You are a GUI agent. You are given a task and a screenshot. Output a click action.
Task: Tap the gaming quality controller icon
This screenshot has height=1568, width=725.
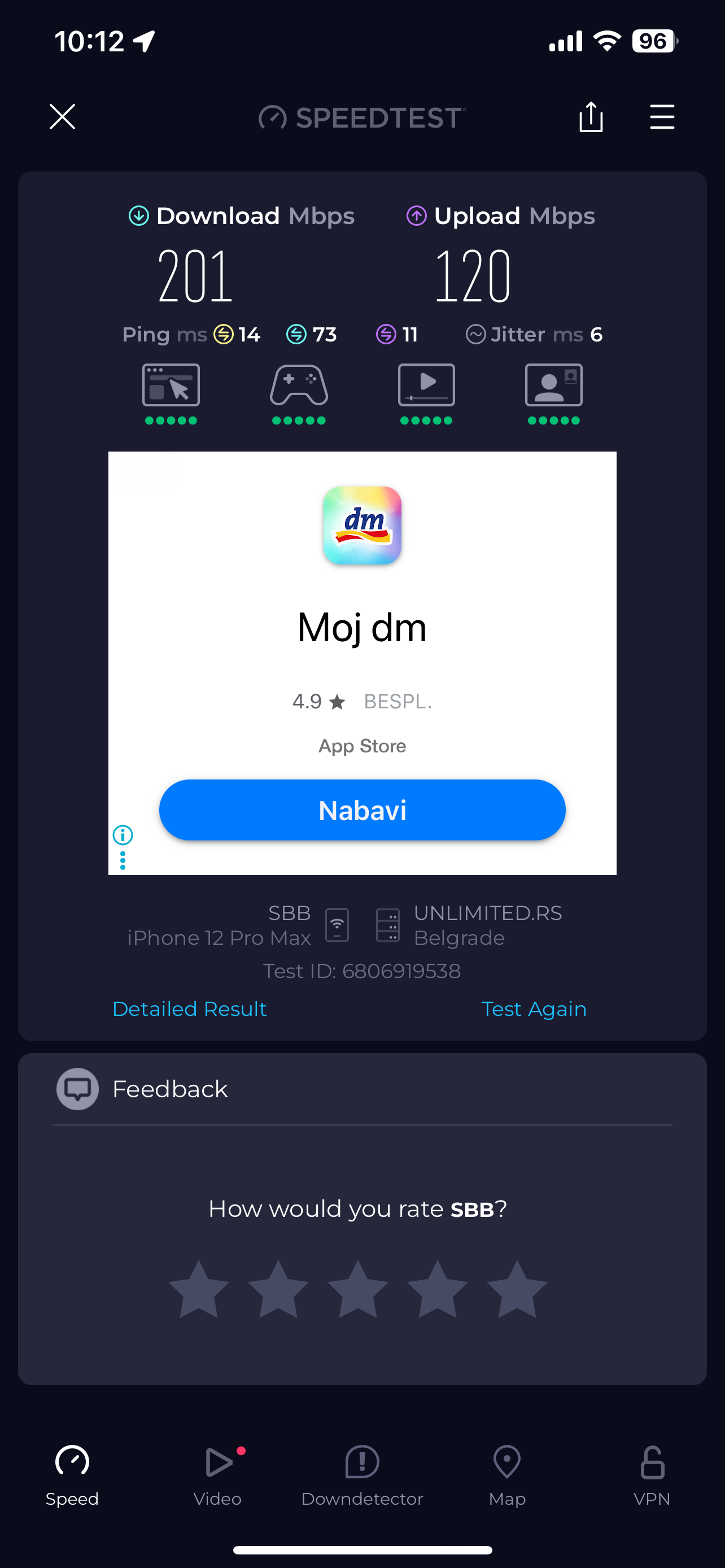click(299, 386)
